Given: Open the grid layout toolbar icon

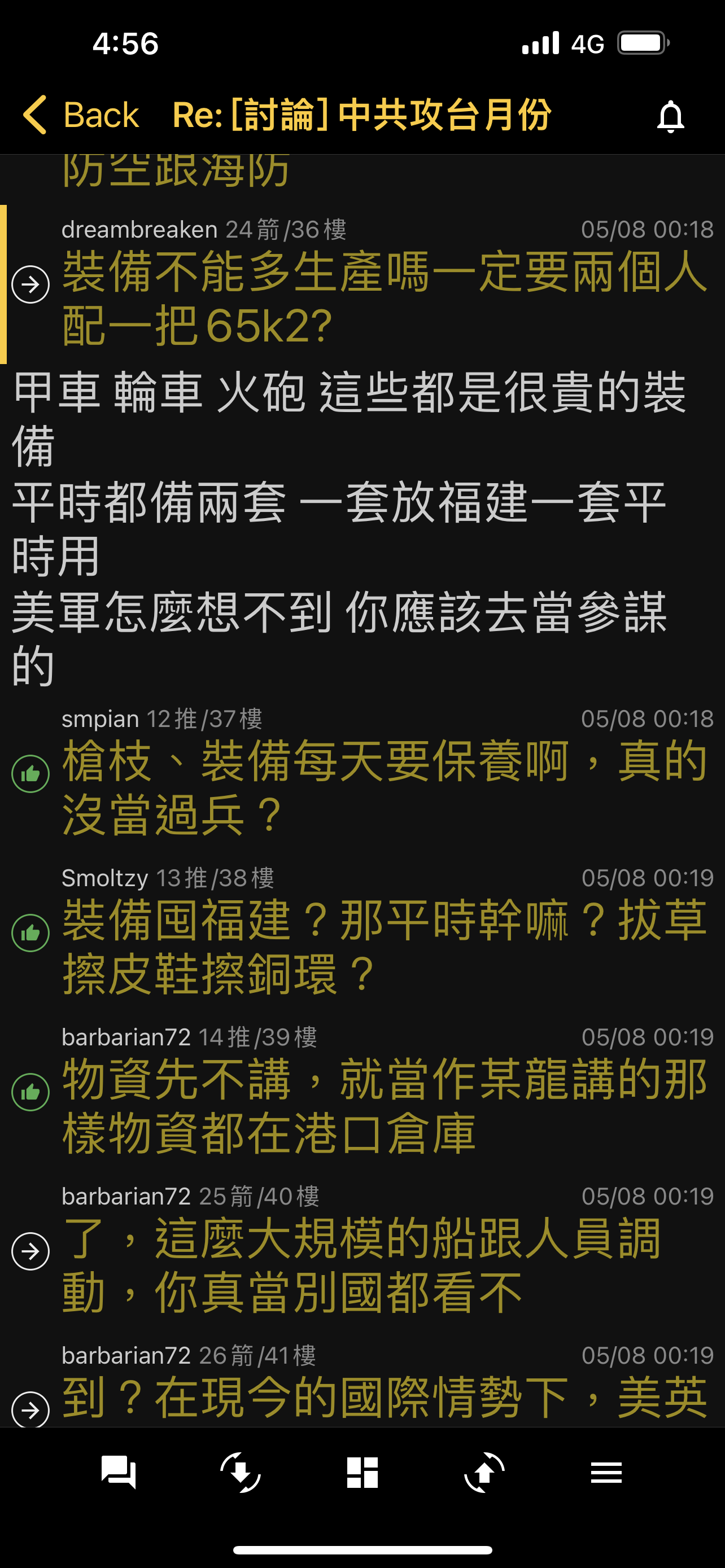Looking at the screenshot, I should point(362,1473).
